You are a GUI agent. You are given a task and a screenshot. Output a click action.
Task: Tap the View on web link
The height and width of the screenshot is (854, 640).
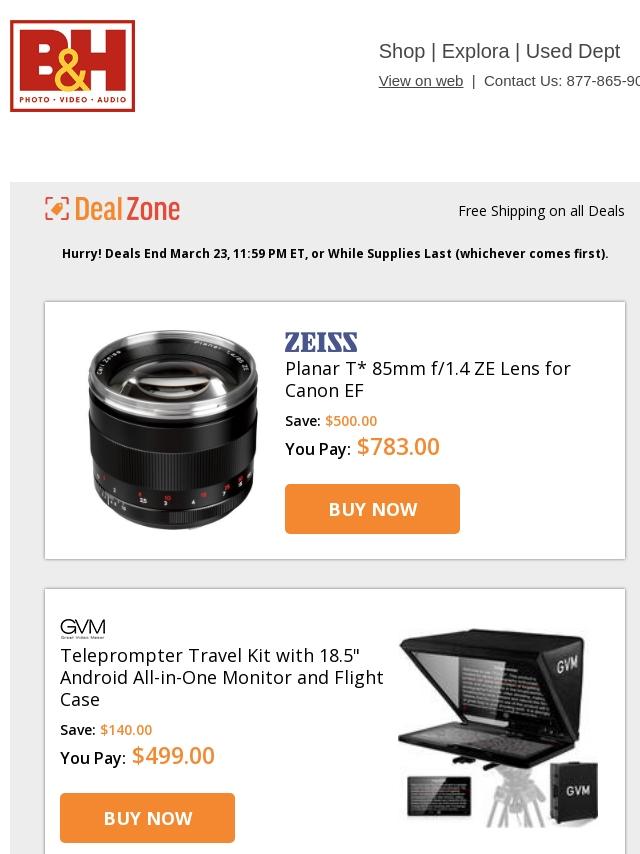[420, 81]
